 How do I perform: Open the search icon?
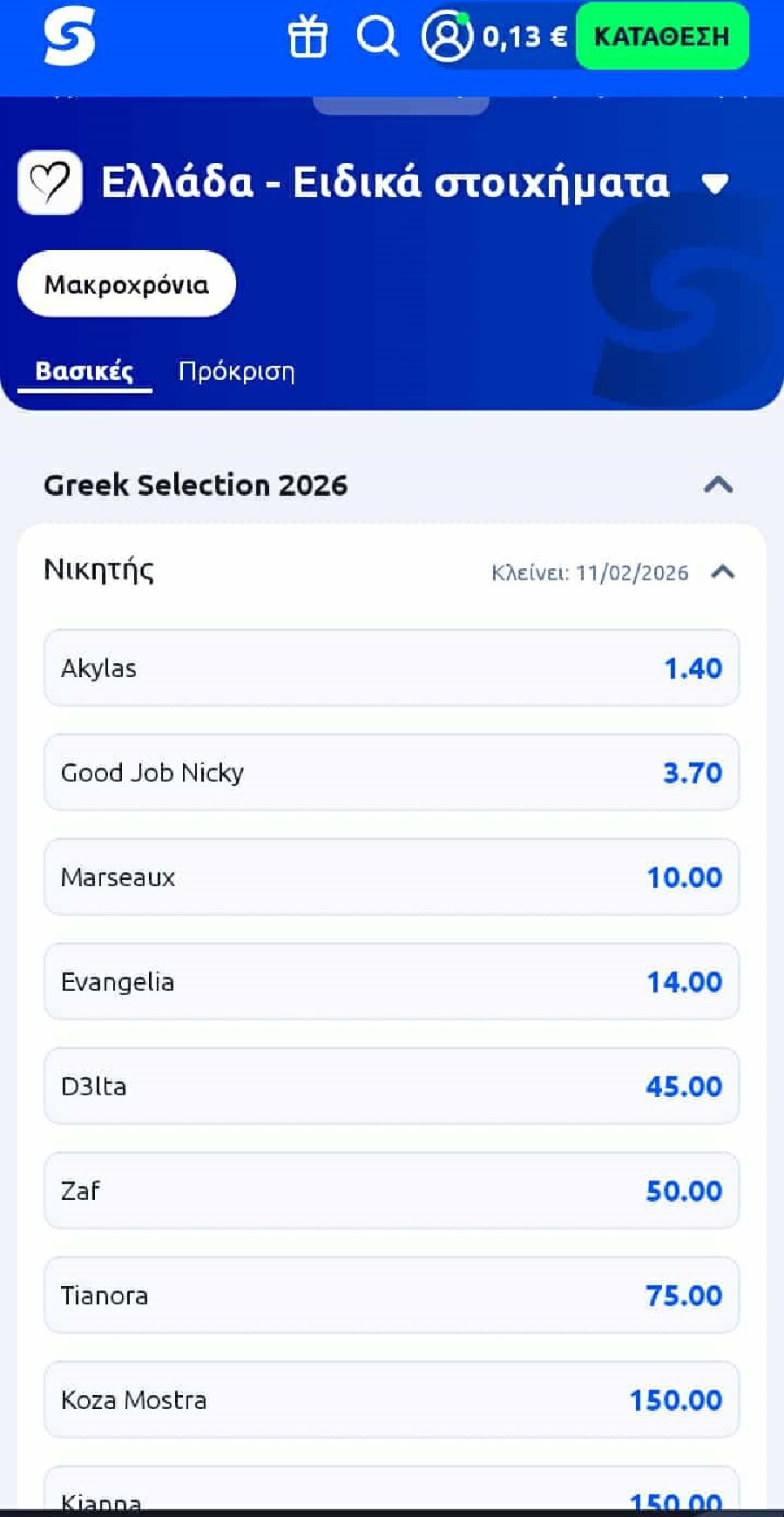click(x=376, y=37)
